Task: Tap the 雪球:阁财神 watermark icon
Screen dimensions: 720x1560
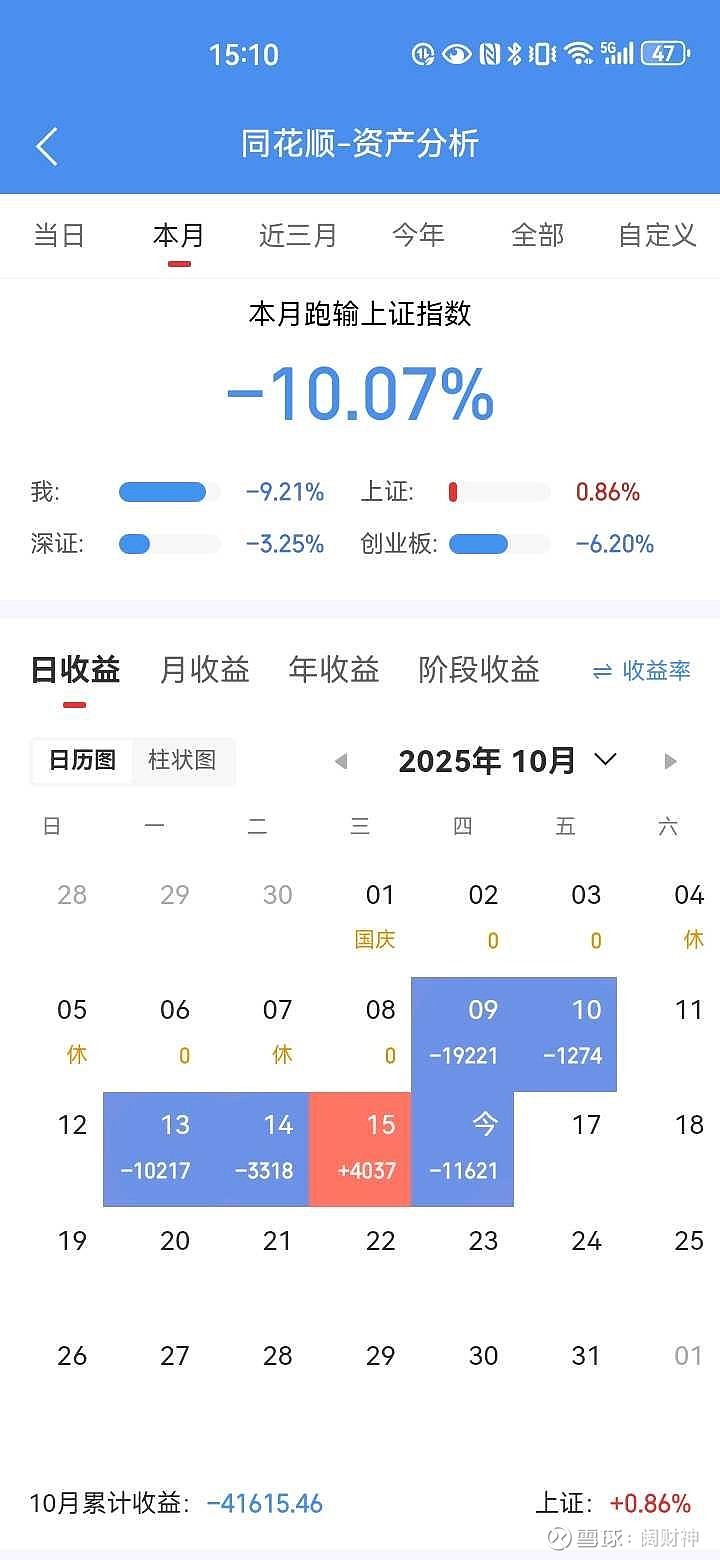Action: click(x=560, y=1537)
